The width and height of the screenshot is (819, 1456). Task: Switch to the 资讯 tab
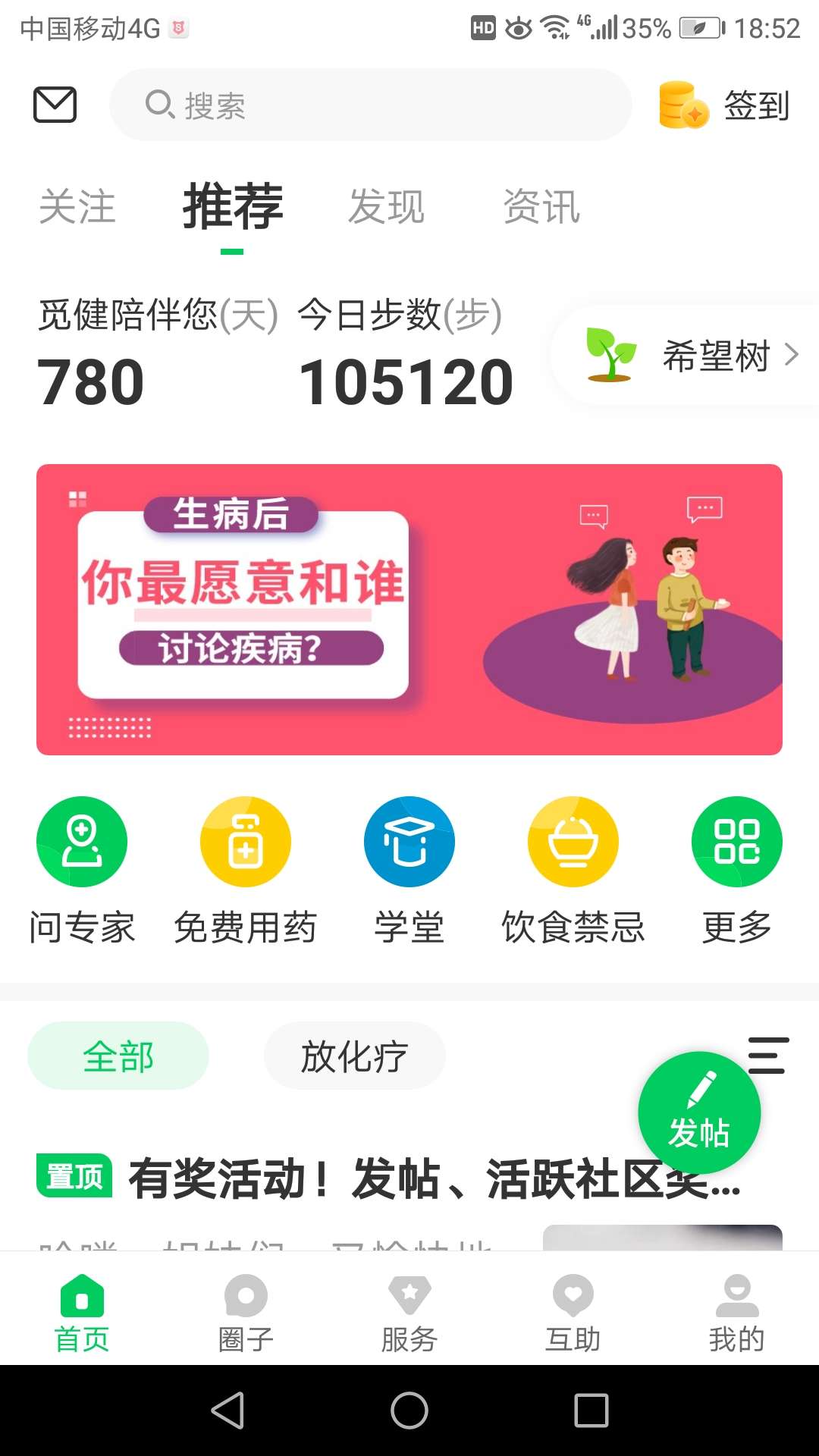(x=540, y=206)
